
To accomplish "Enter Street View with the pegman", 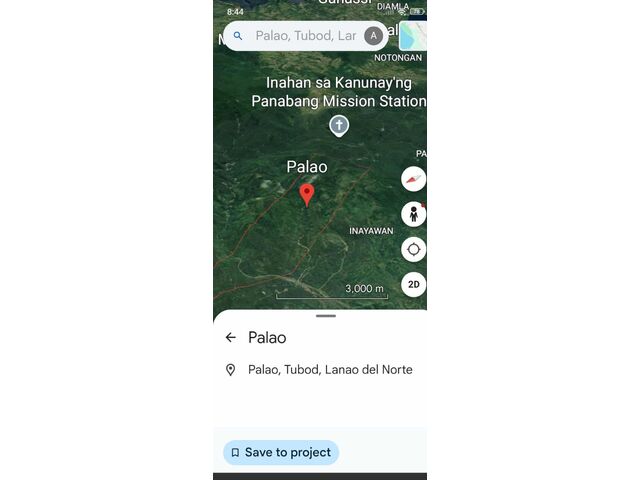I will (414, 214).
